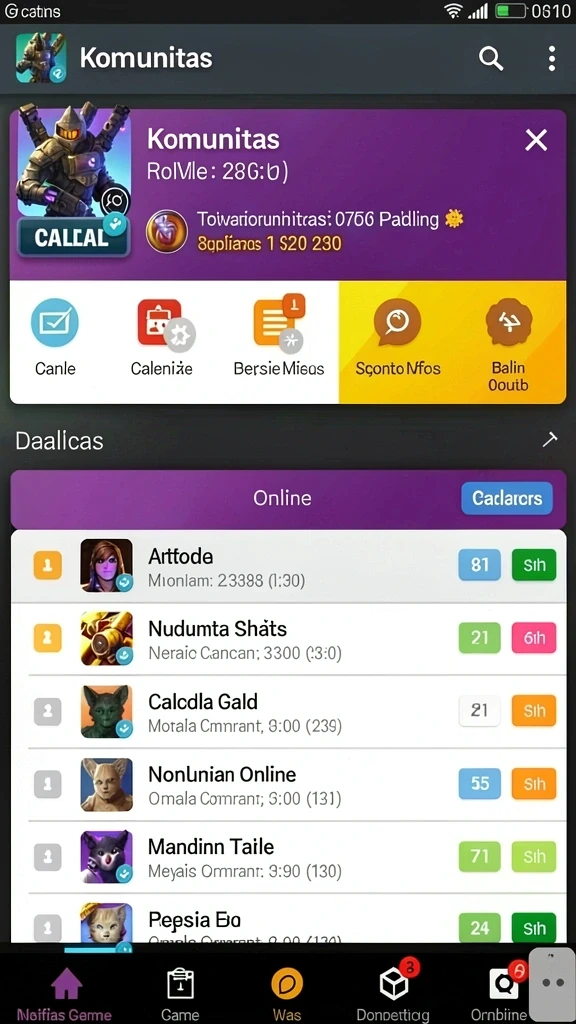Open the Calcdla Gald row
Viewport: 576px width, 1024px height.
(289, 712)
